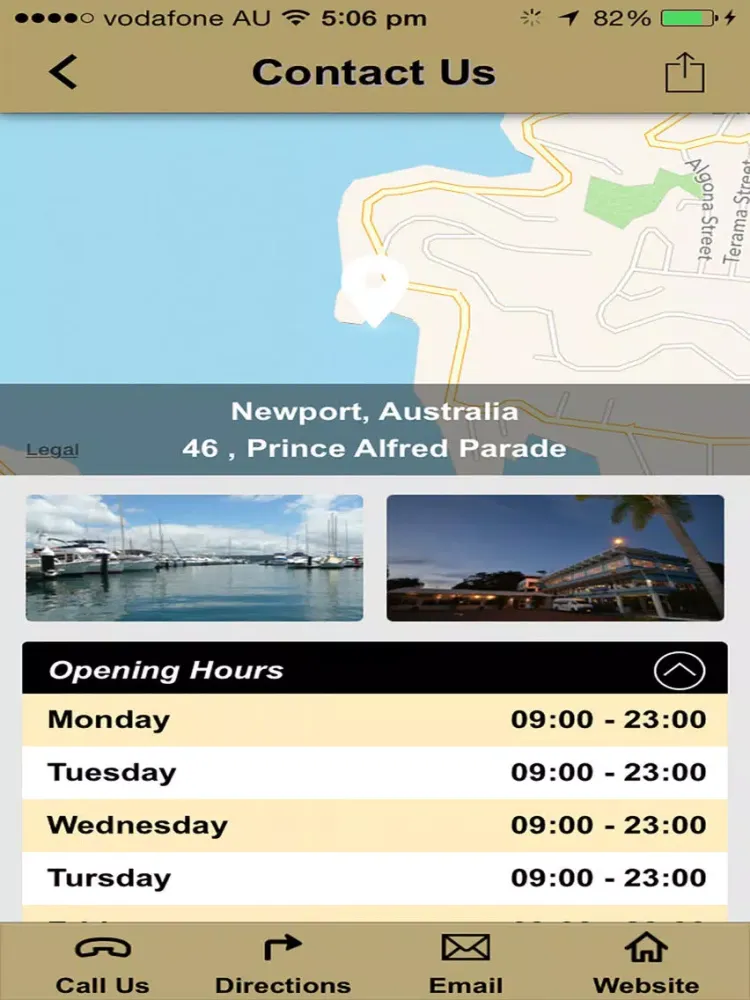The height and width of the screenshot is (1000, 750).
Task: Open the Legal link on the map
Action: pyautogui.click(x=52, y=450)
